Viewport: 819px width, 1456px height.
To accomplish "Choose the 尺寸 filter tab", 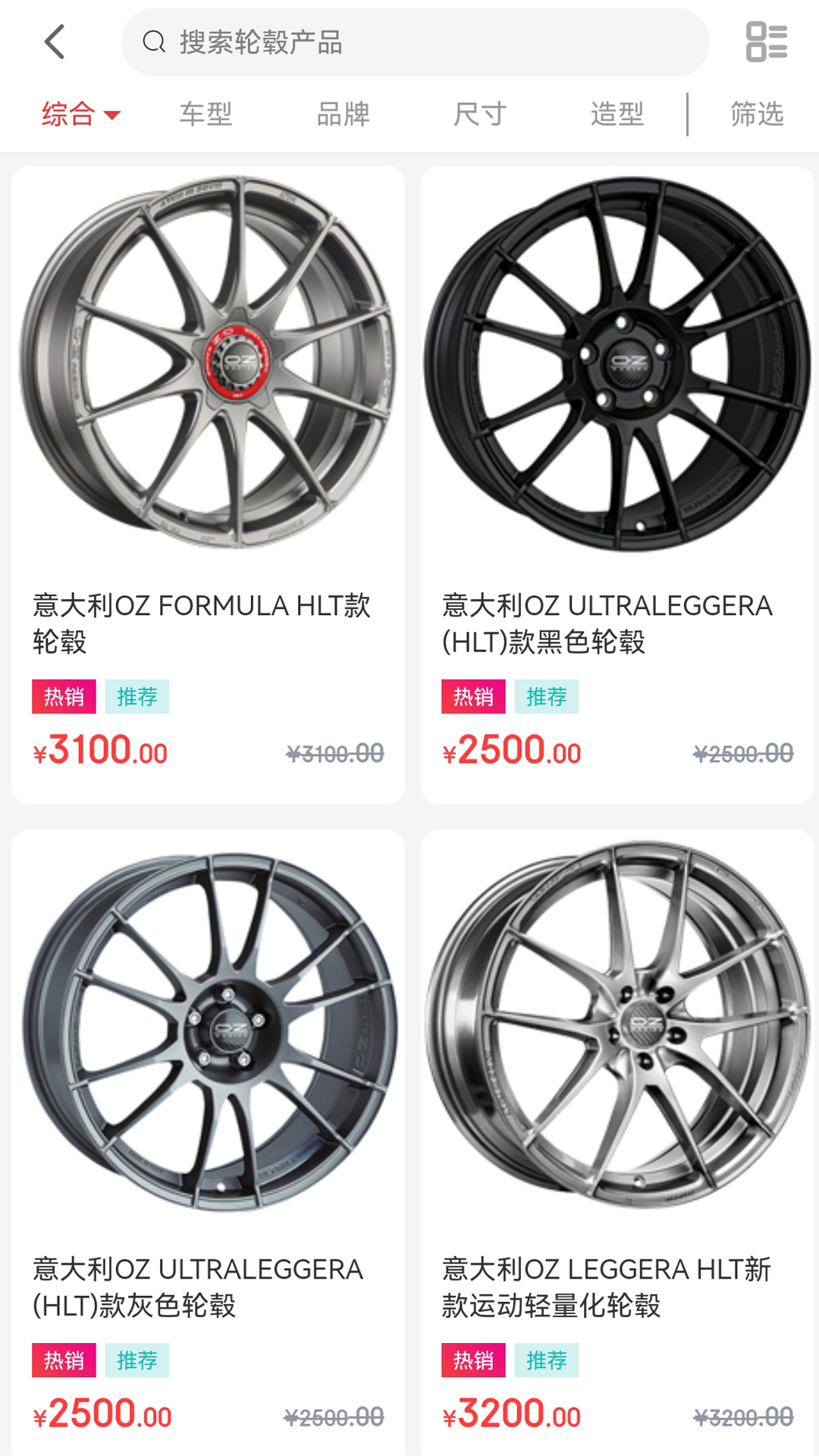I will [480, 115].
